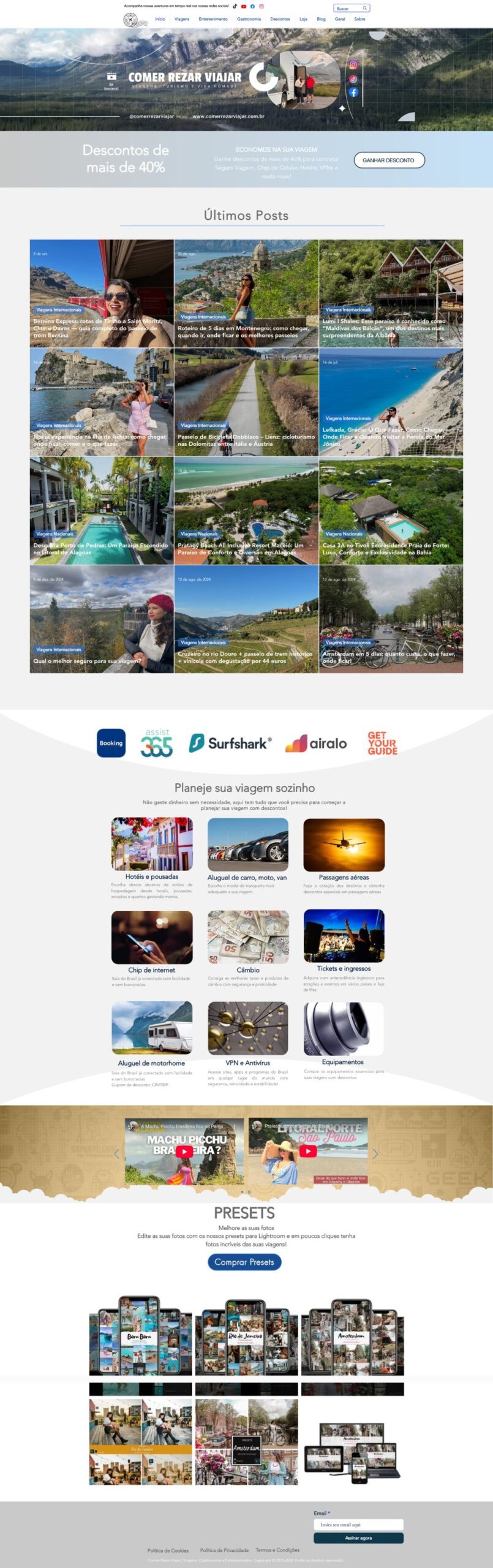Read the Montenegro 5-day itinerary post
The width and height of the screenshot is (493, 1568).
(x=246, y=293)
